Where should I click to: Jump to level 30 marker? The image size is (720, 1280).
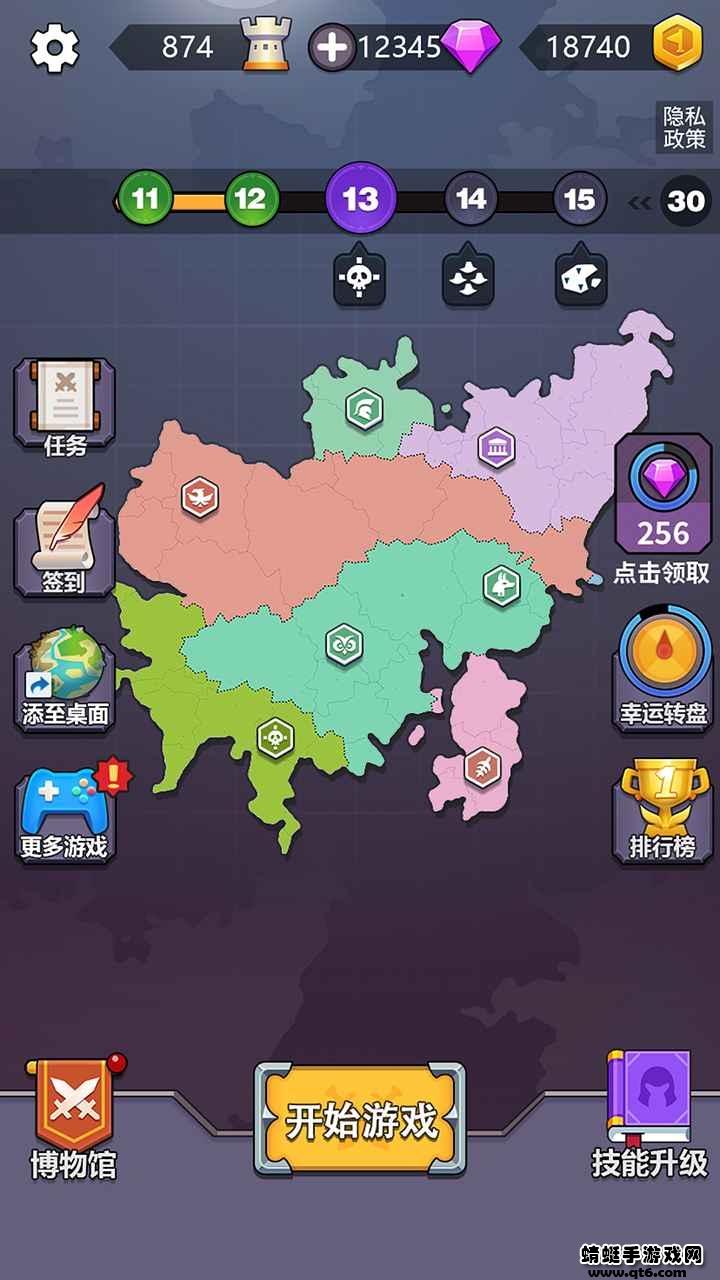click(686, 201)
